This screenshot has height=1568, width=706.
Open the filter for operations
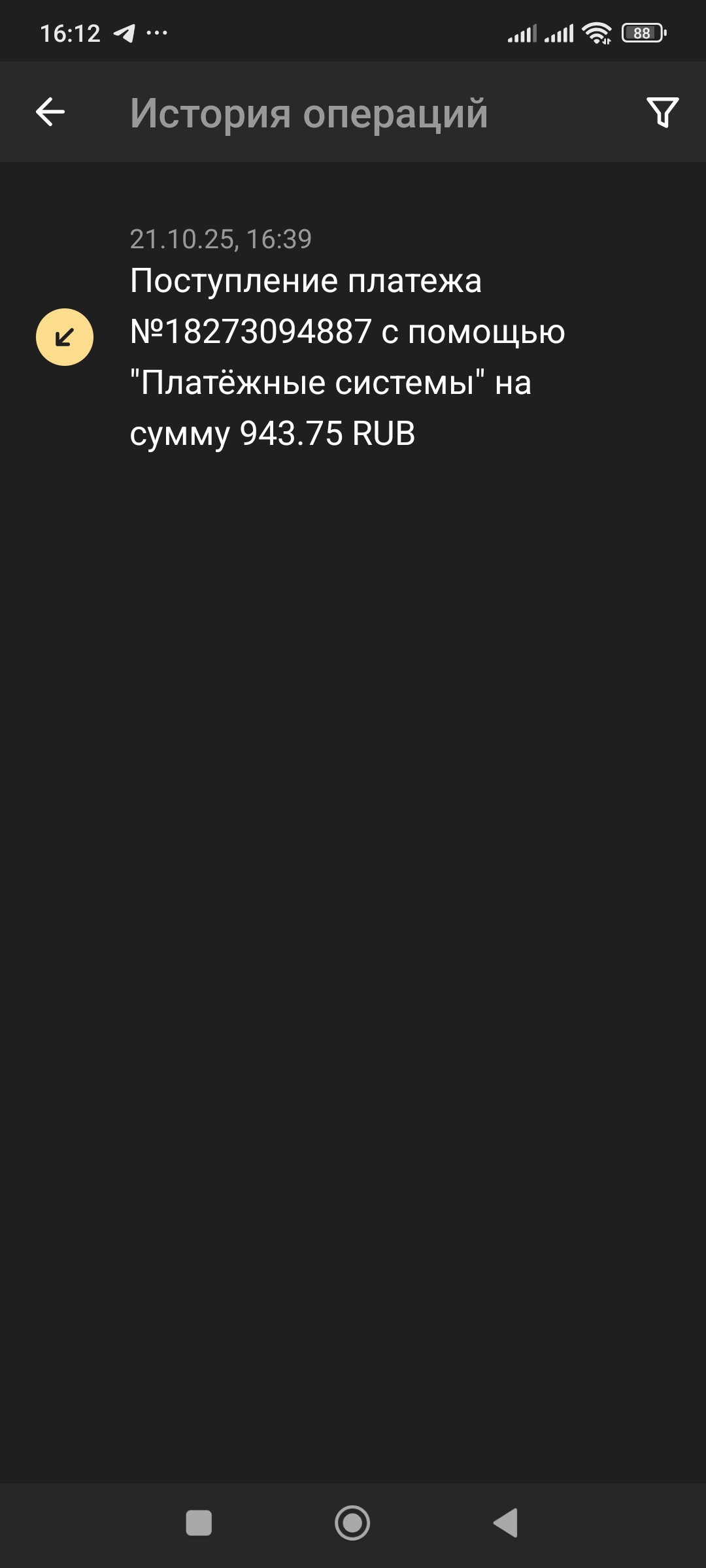coord(662,112)
